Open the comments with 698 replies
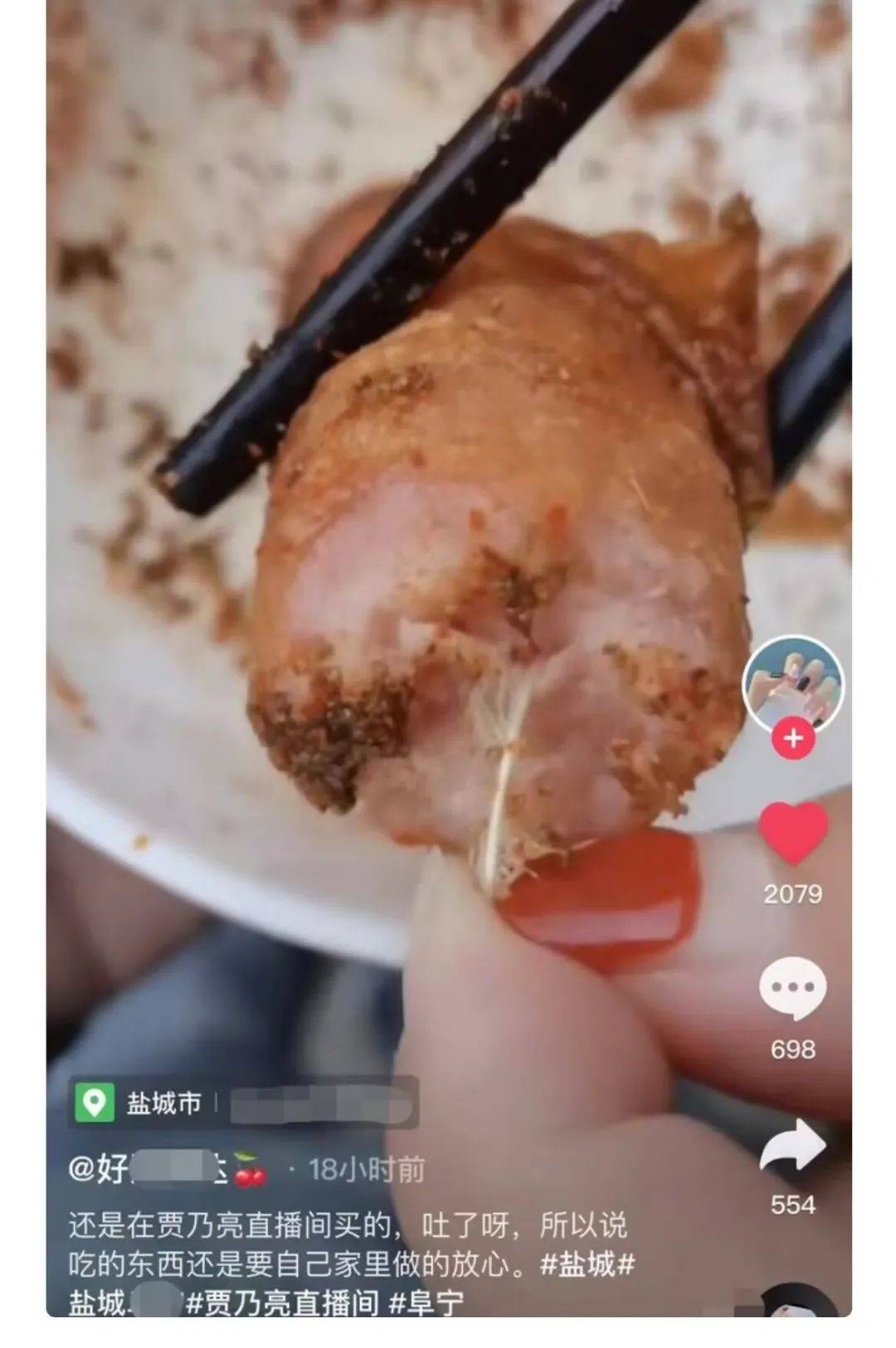Viewport: 896px width, 1348px height. click(x=792, y=987)
